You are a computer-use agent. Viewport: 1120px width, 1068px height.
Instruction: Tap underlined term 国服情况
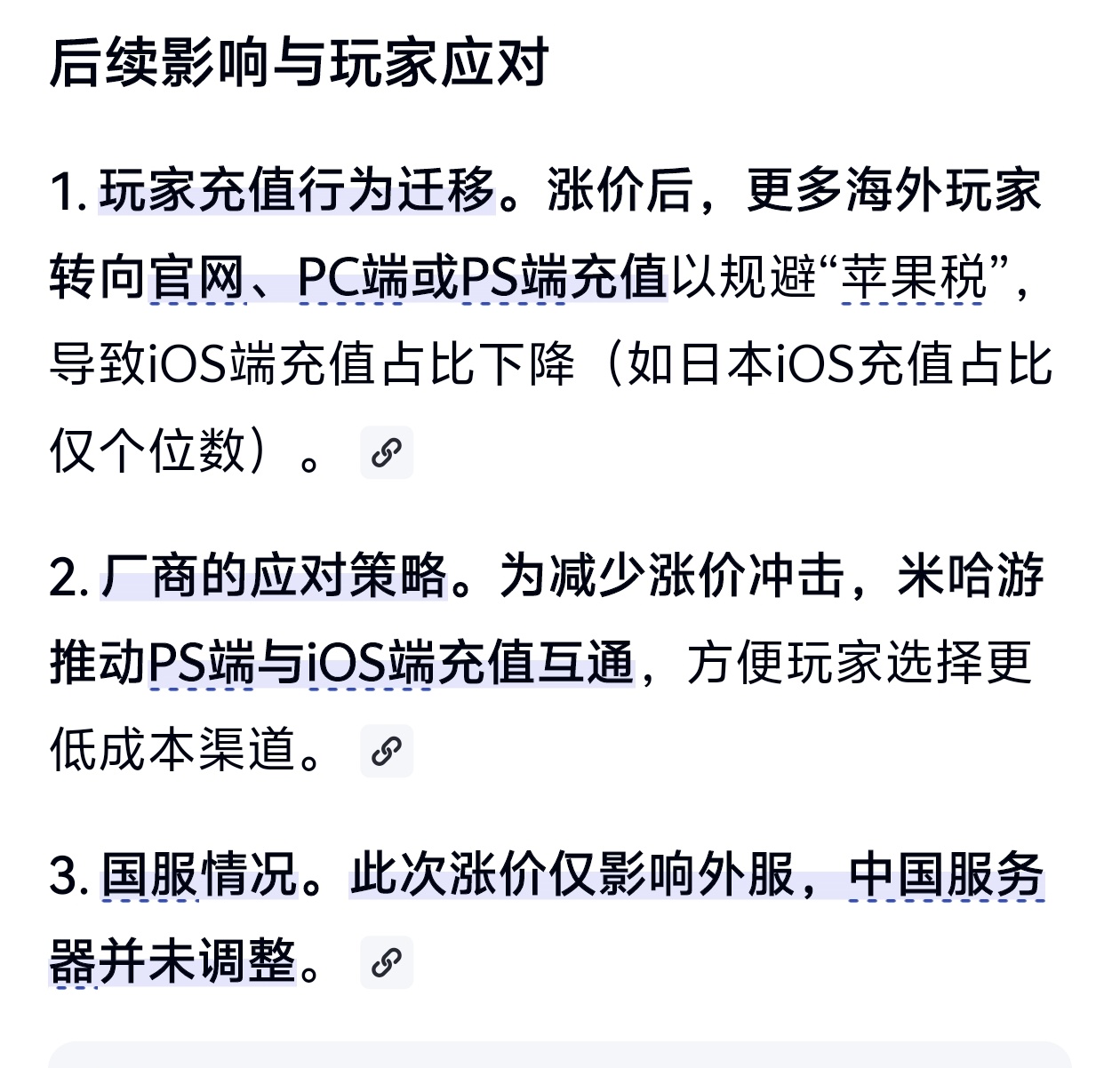199,874
